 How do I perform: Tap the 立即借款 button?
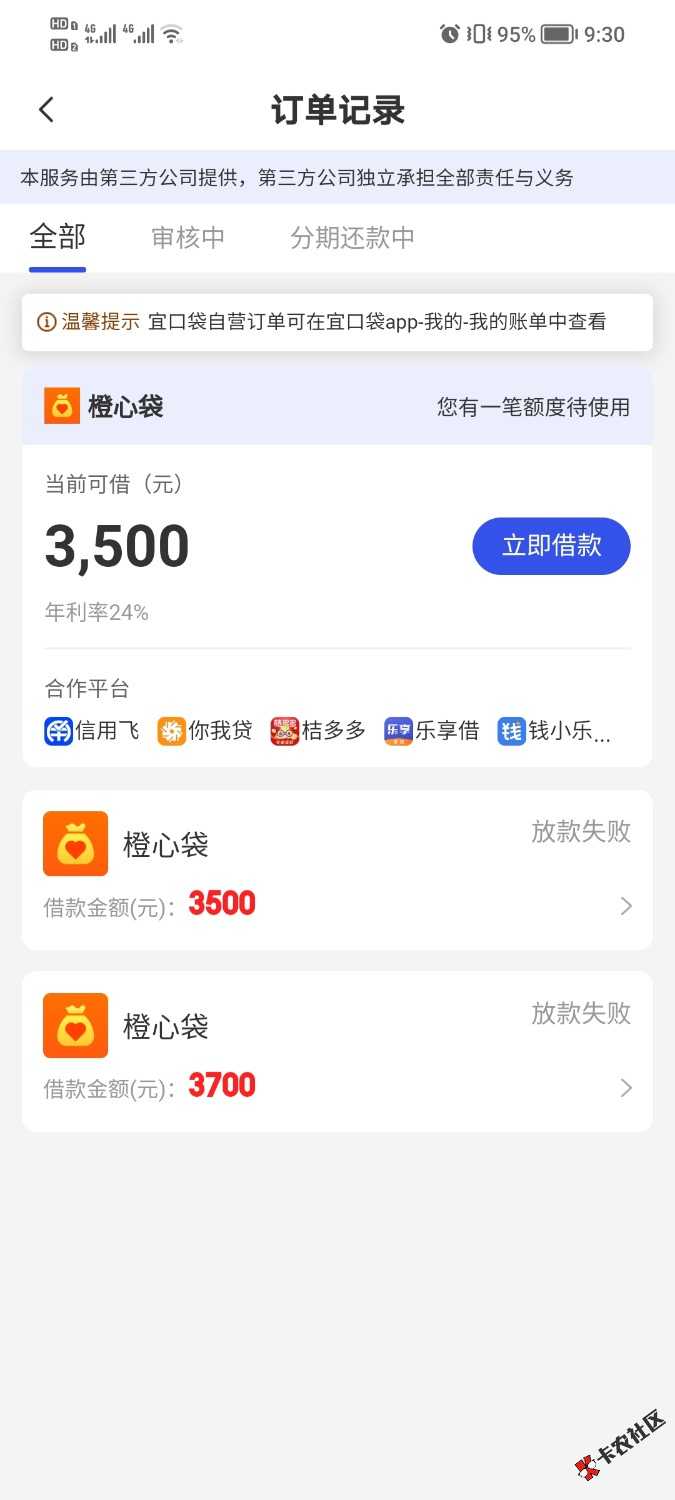click(x=551, y=546)
